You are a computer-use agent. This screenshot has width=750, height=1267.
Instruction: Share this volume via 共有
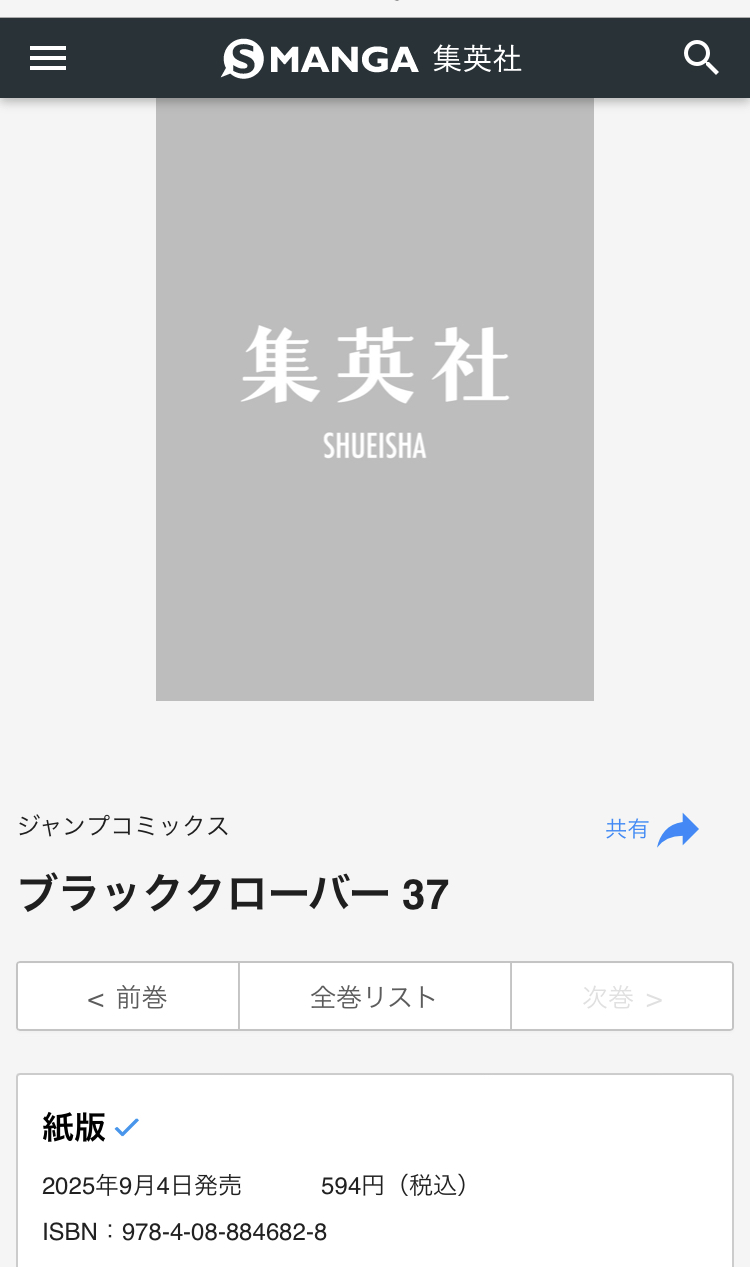tap(652, 830)
